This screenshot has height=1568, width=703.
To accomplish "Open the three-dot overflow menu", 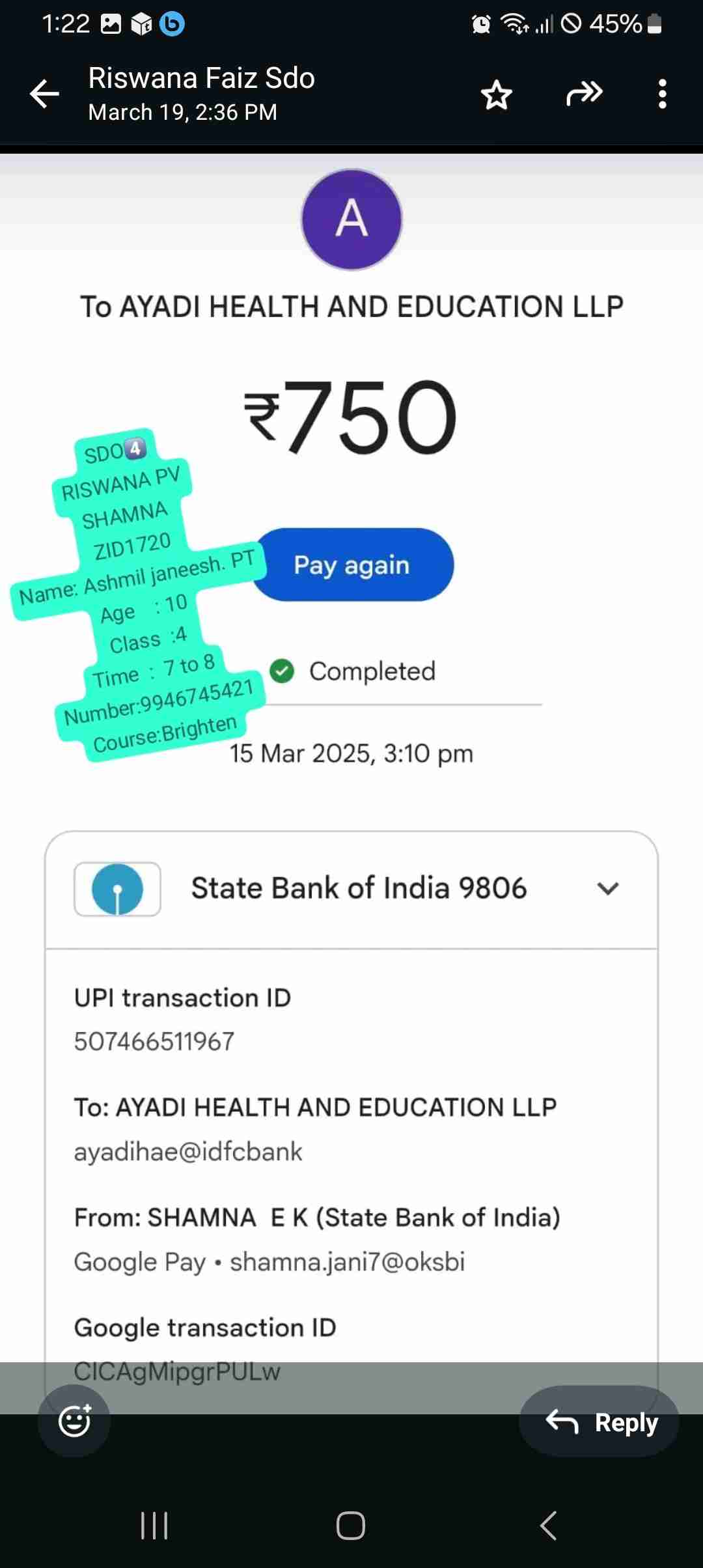I will (662, 94).
